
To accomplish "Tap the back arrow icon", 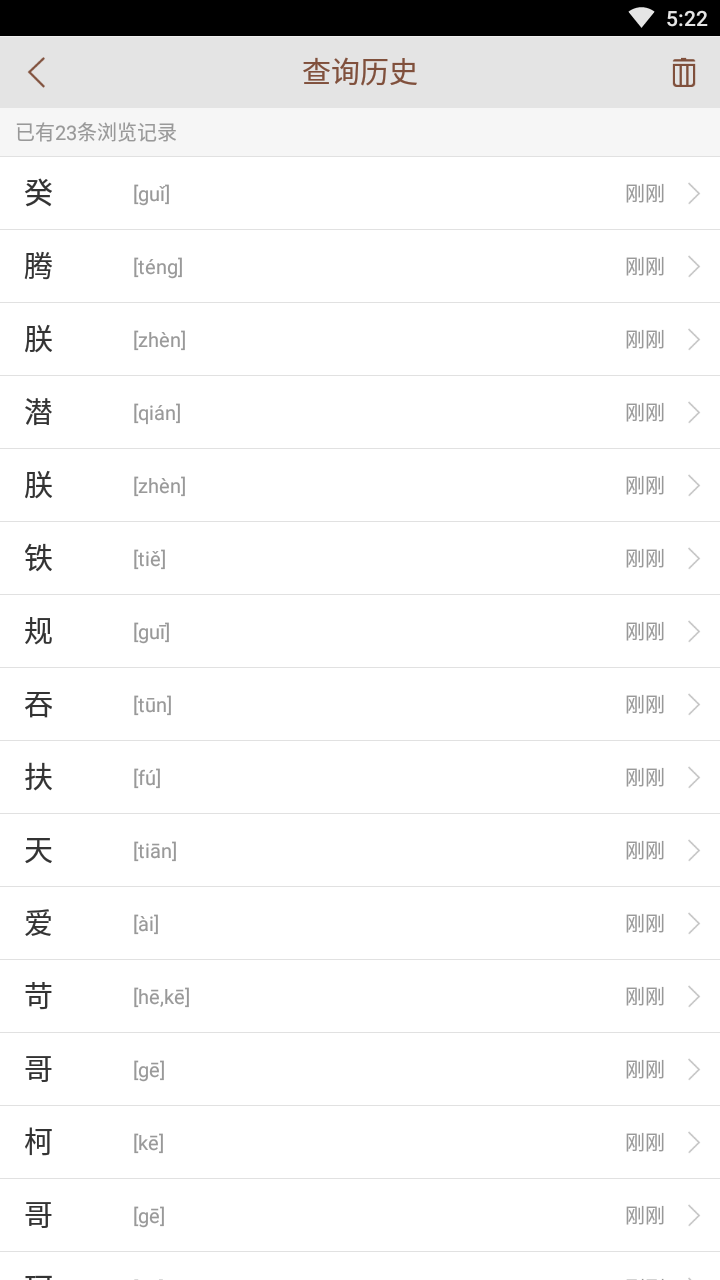I will coord(37,72).
